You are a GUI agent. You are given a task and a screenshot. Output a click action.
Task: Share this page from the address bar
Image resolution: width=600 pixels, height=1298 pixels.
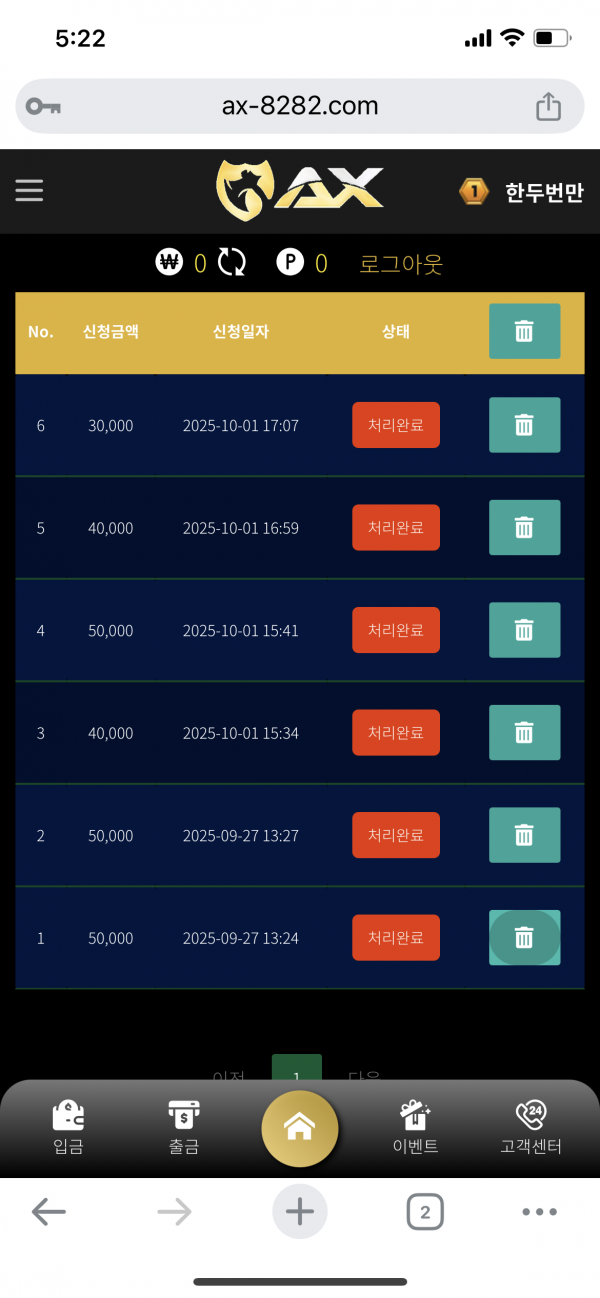(548, 106)
